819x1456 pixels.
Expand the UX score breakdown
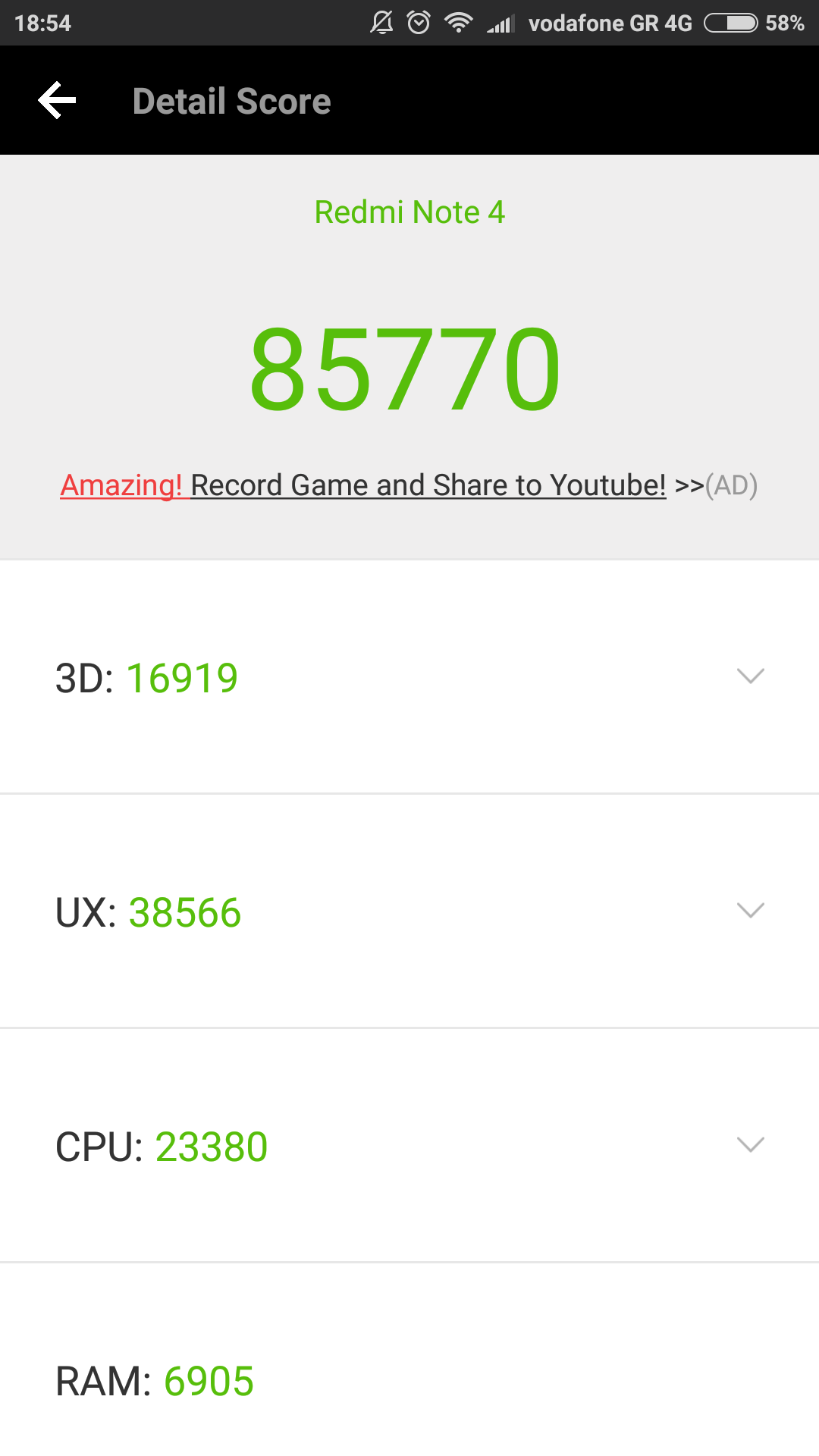(x=750, y=911)
